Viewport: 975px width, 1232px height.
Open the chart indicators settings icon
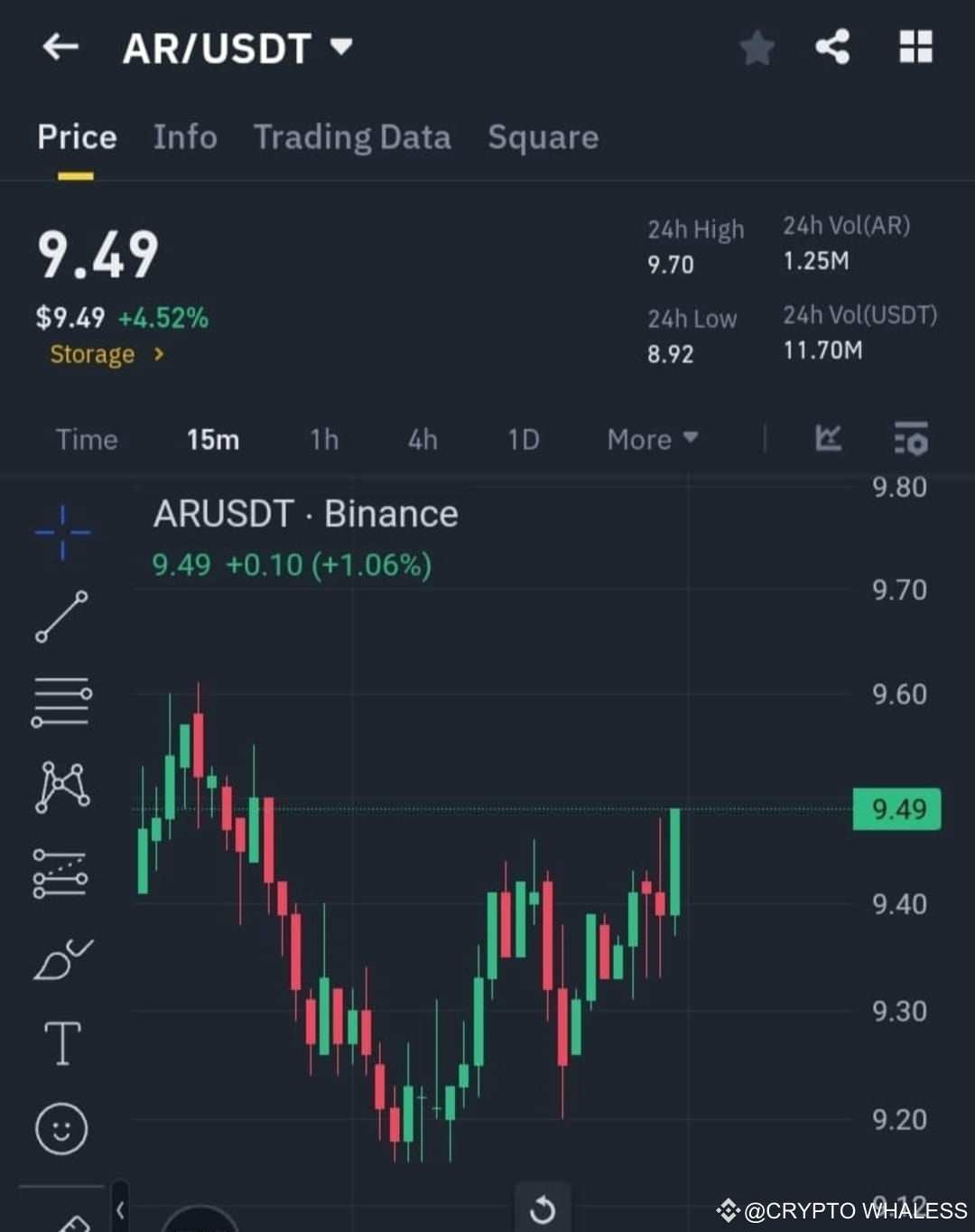[911, 440]
